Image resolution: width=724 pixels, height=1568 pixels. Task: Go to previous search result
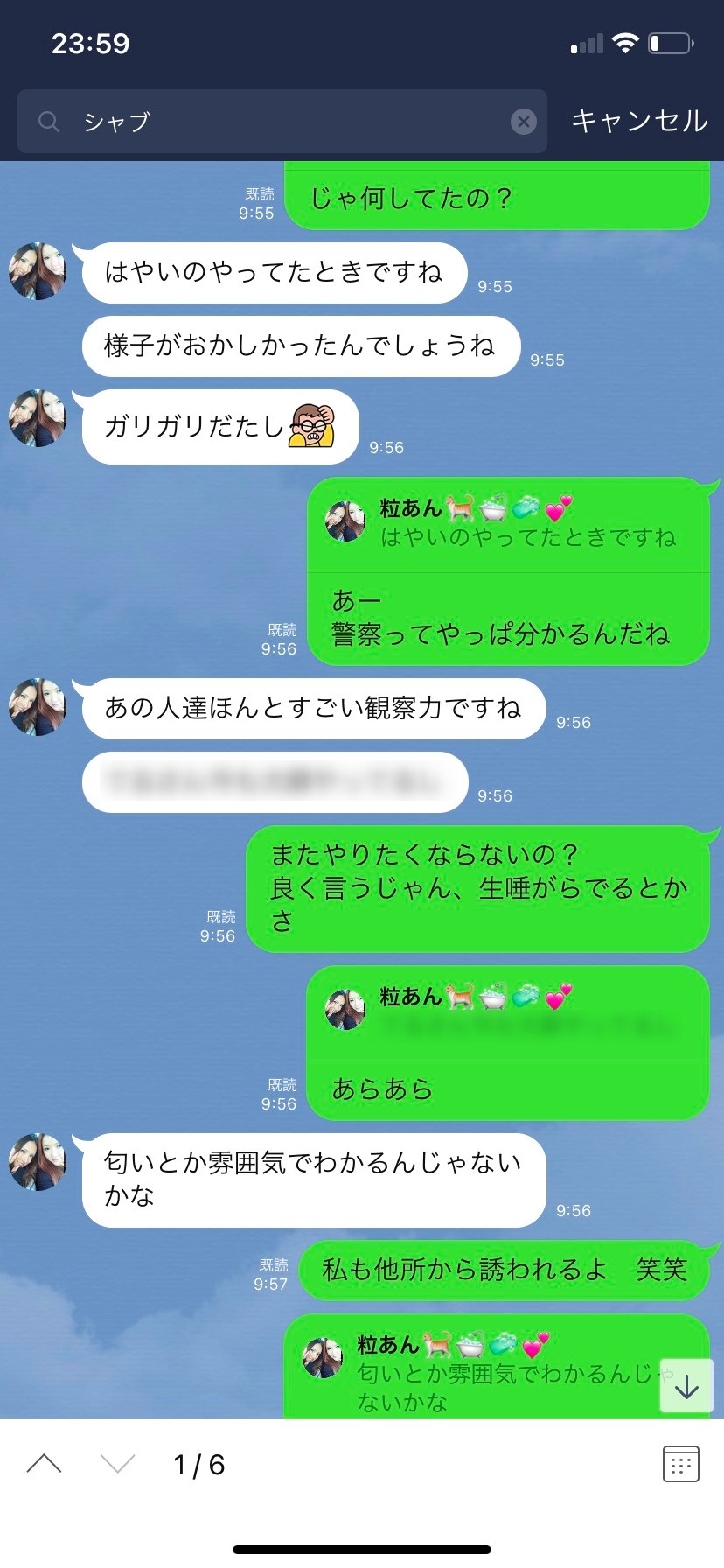pos(45,1464)
